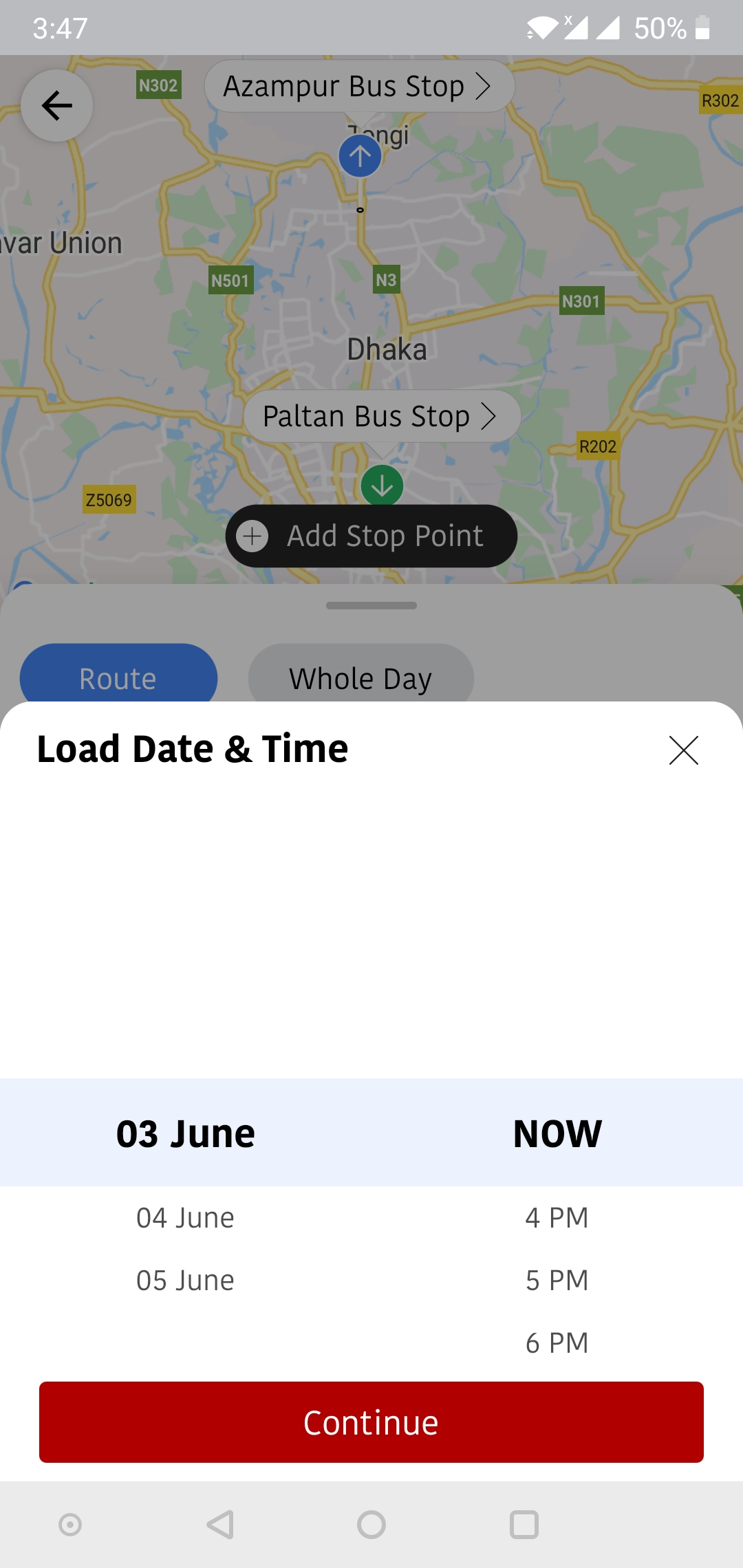Screen dimensions: 743x1568
Task: Add Stop Point to the route
Action: point(371,536)
